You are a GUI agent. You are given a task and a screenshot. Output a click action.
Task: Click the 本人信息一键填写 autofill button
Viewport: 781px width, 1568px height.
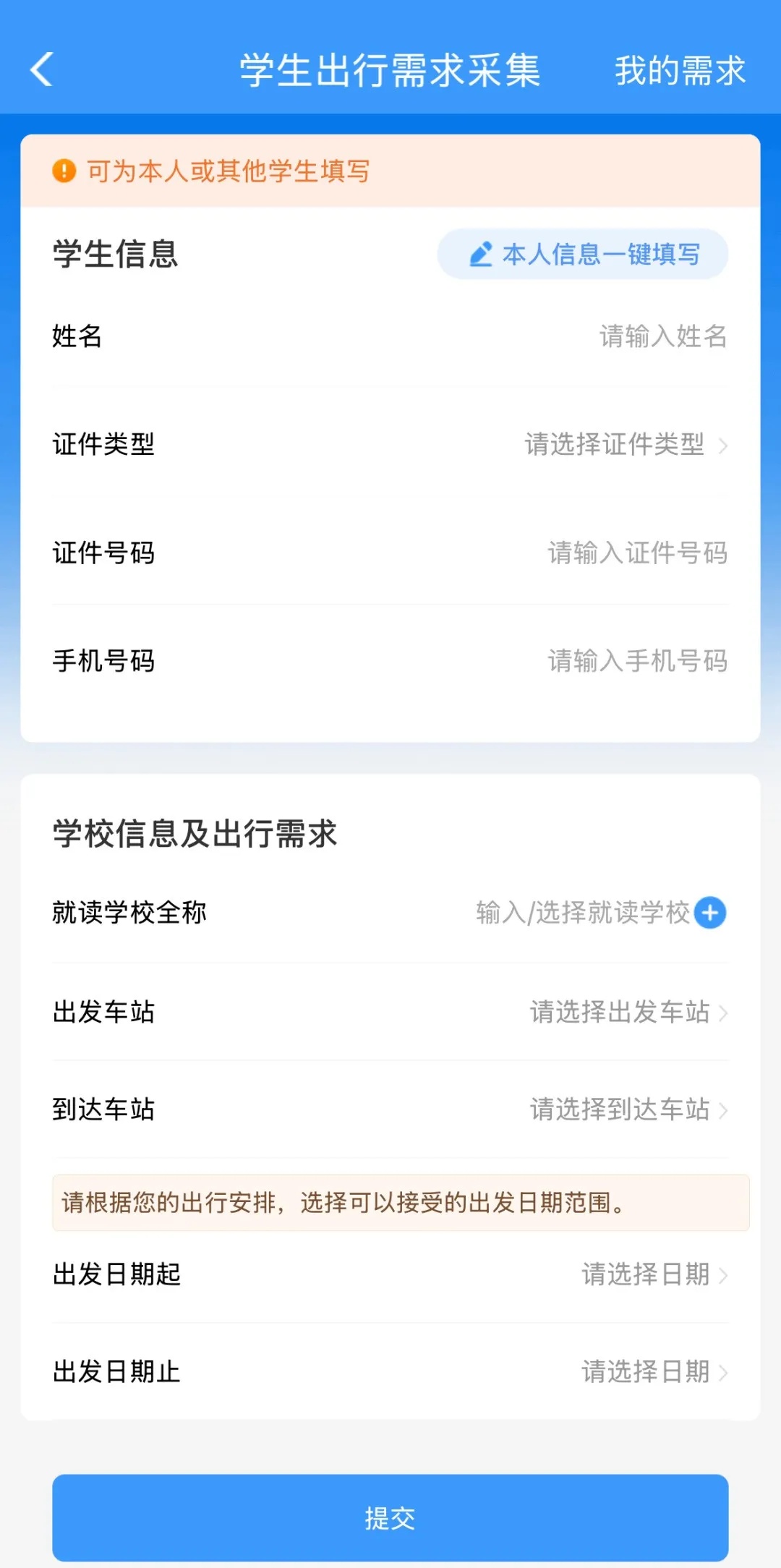tap(583, 254)
